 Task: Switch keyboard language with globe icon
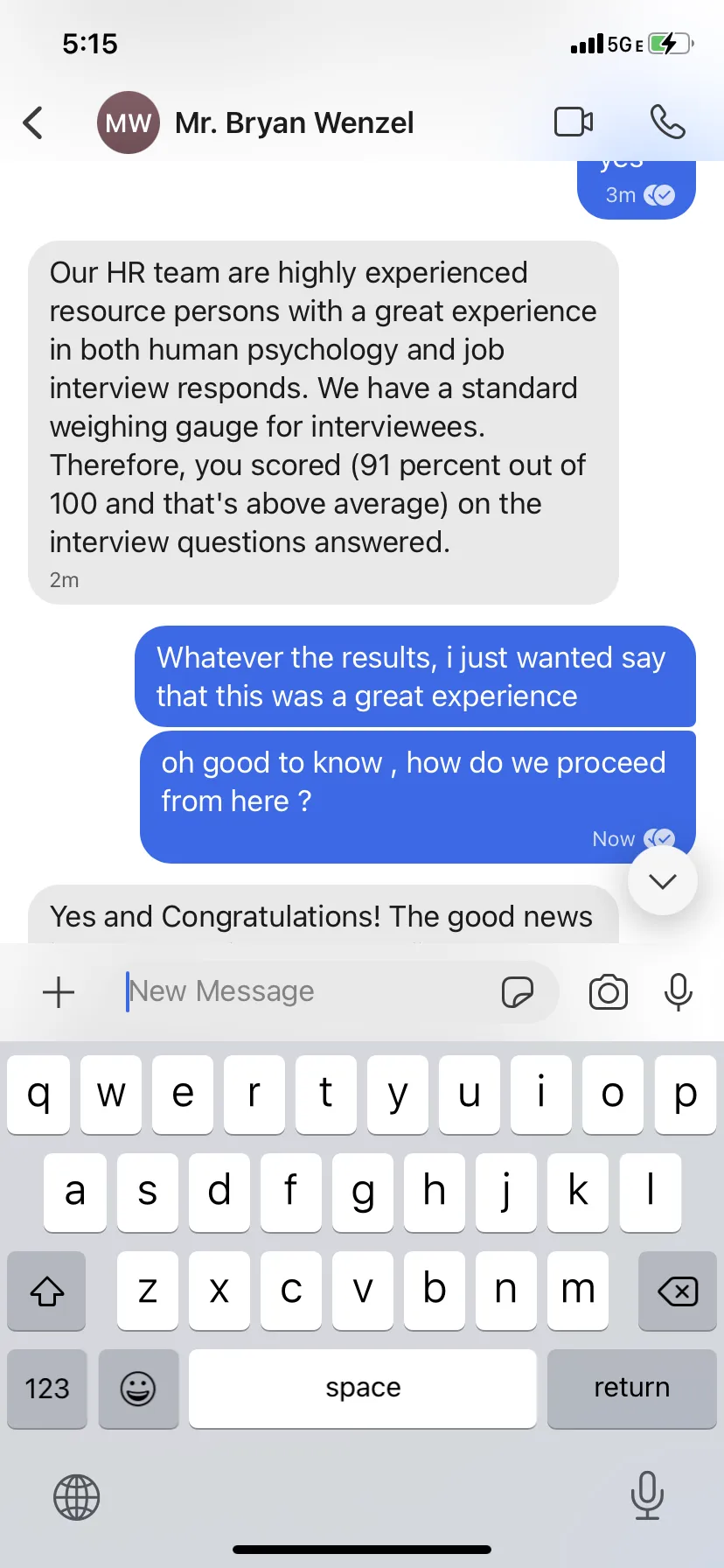77,1497
